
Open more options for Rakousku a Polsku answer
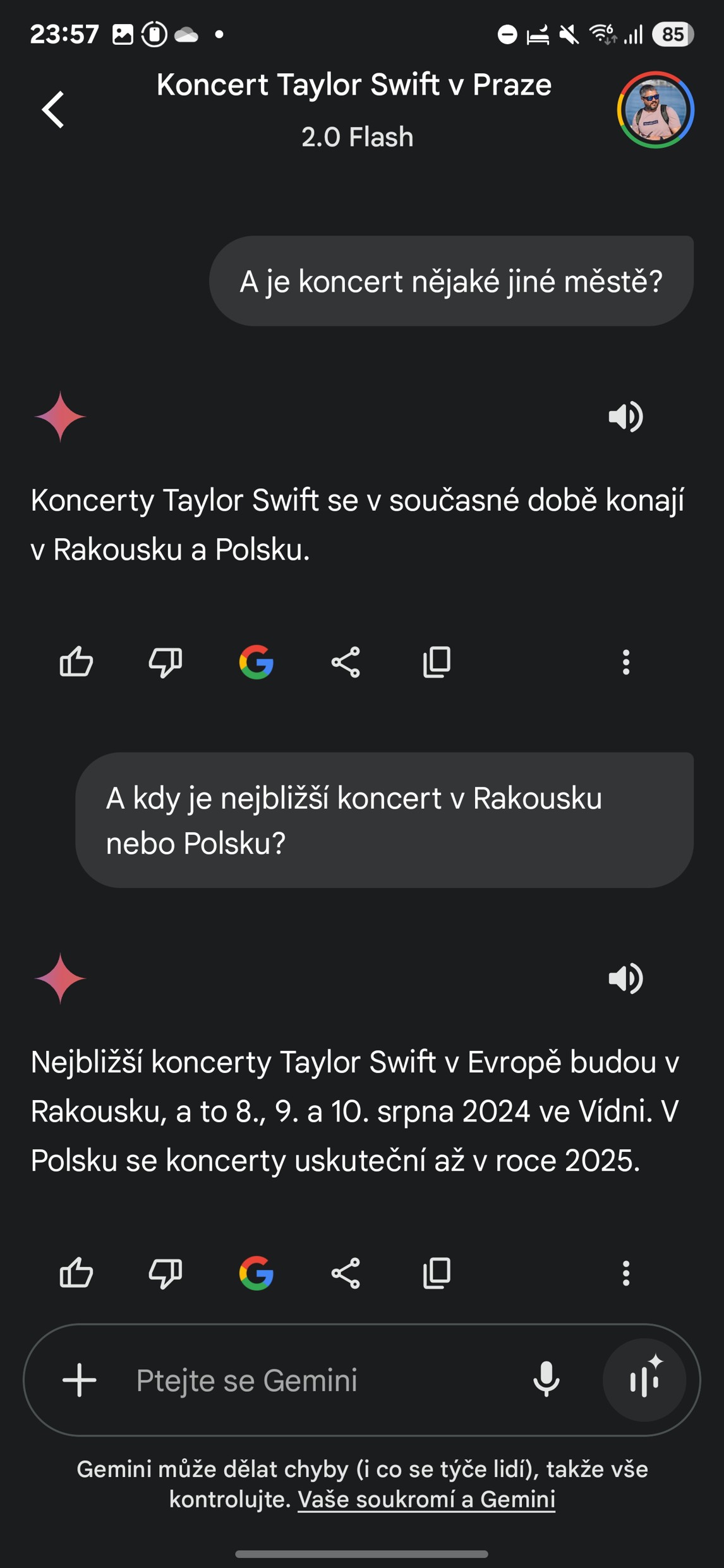point(625,662)
